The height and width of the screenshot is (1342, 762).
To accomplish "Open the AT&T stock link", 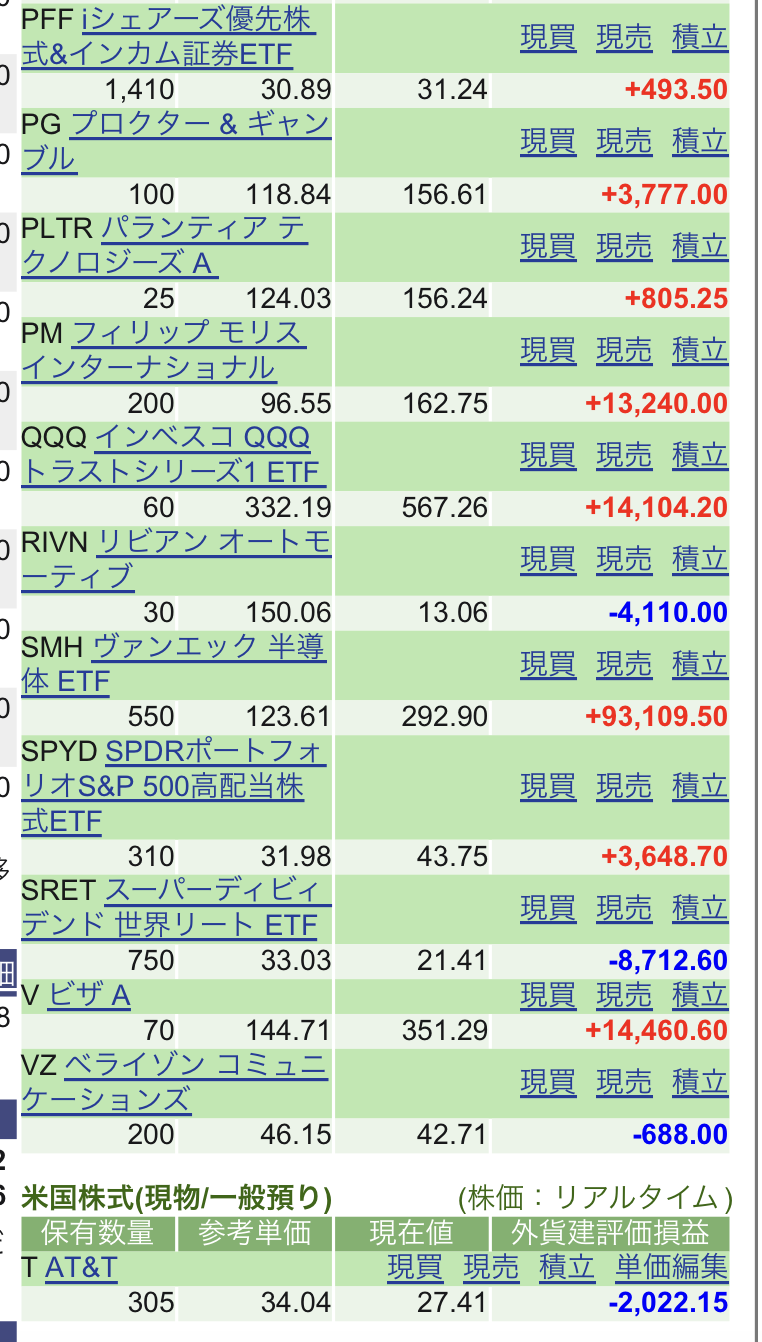I will pos(81,1268).
